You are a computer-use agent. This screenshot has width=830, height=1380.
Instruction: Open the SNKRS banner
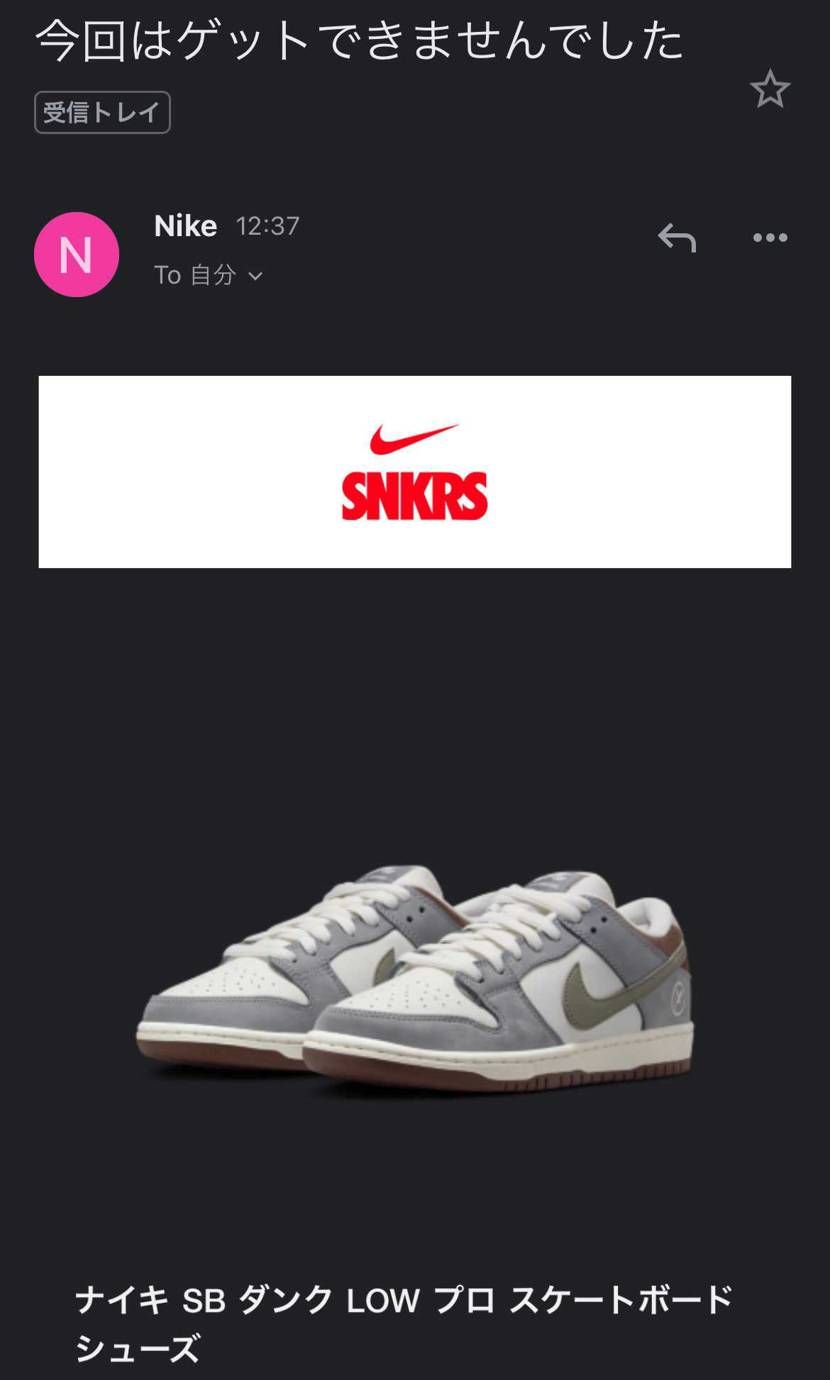point(414,472)
